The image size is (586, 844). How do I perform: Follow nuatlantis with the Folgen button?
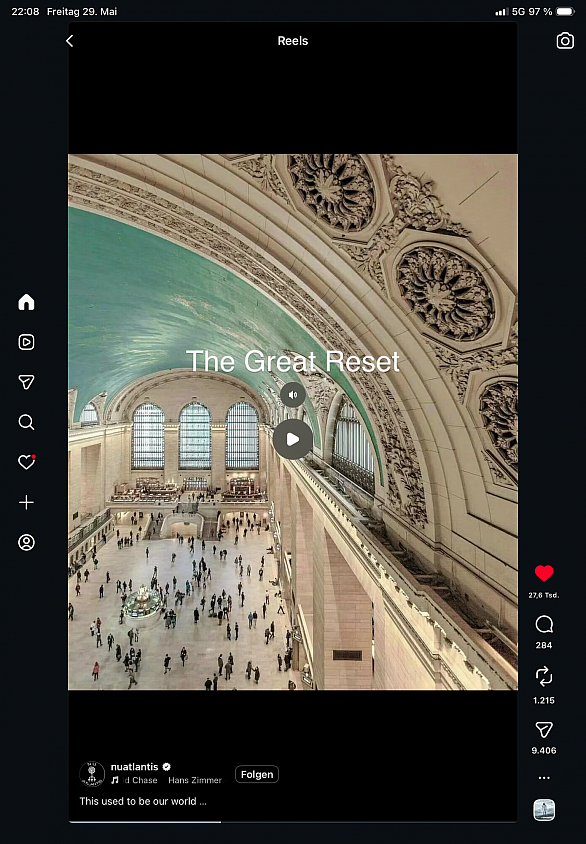coord(257,774)
